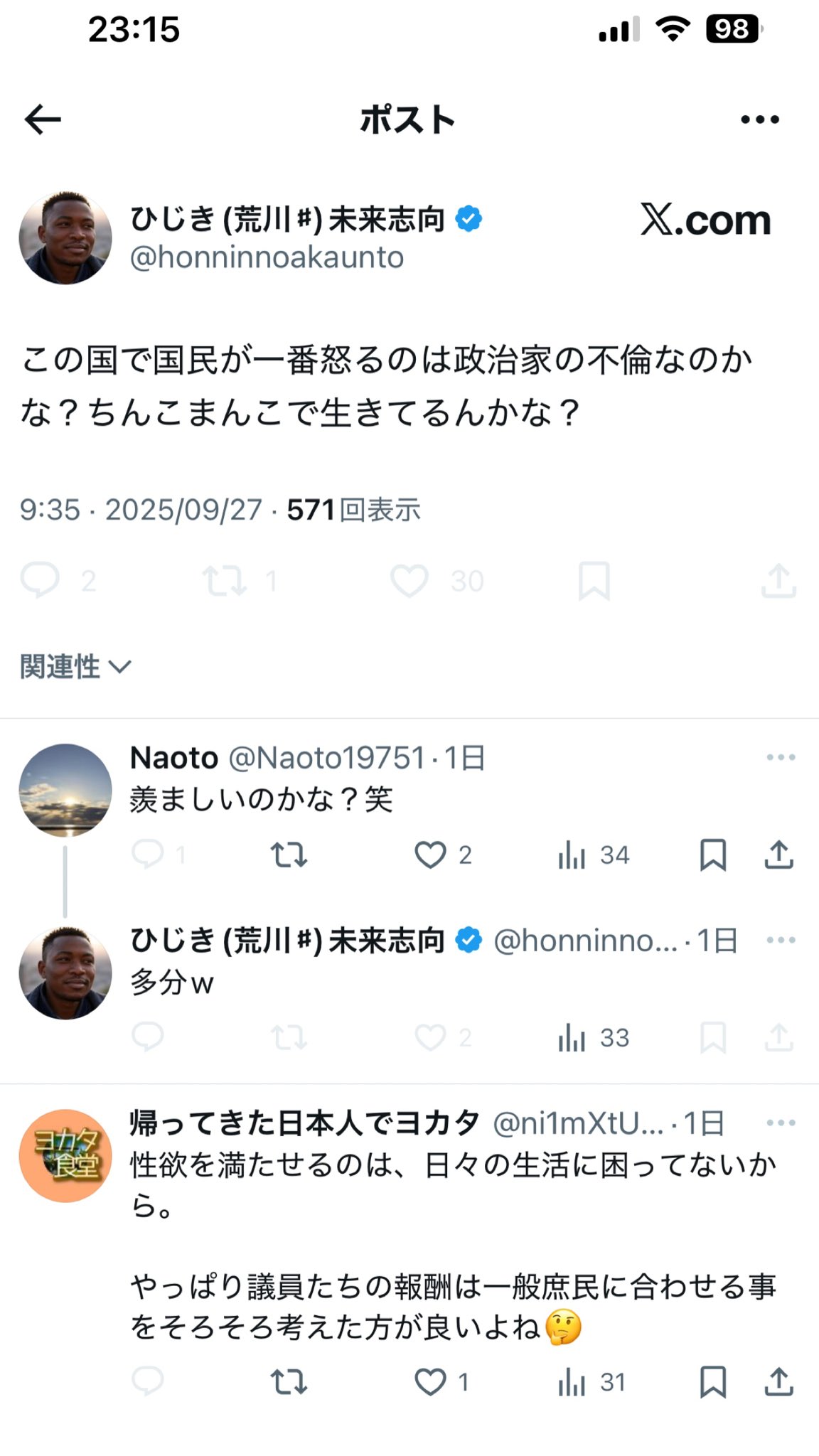Image resolution: width=819 pixels, height=1456 pixels.
Task: Like Naoto's reply
Action: pos(430,855)
